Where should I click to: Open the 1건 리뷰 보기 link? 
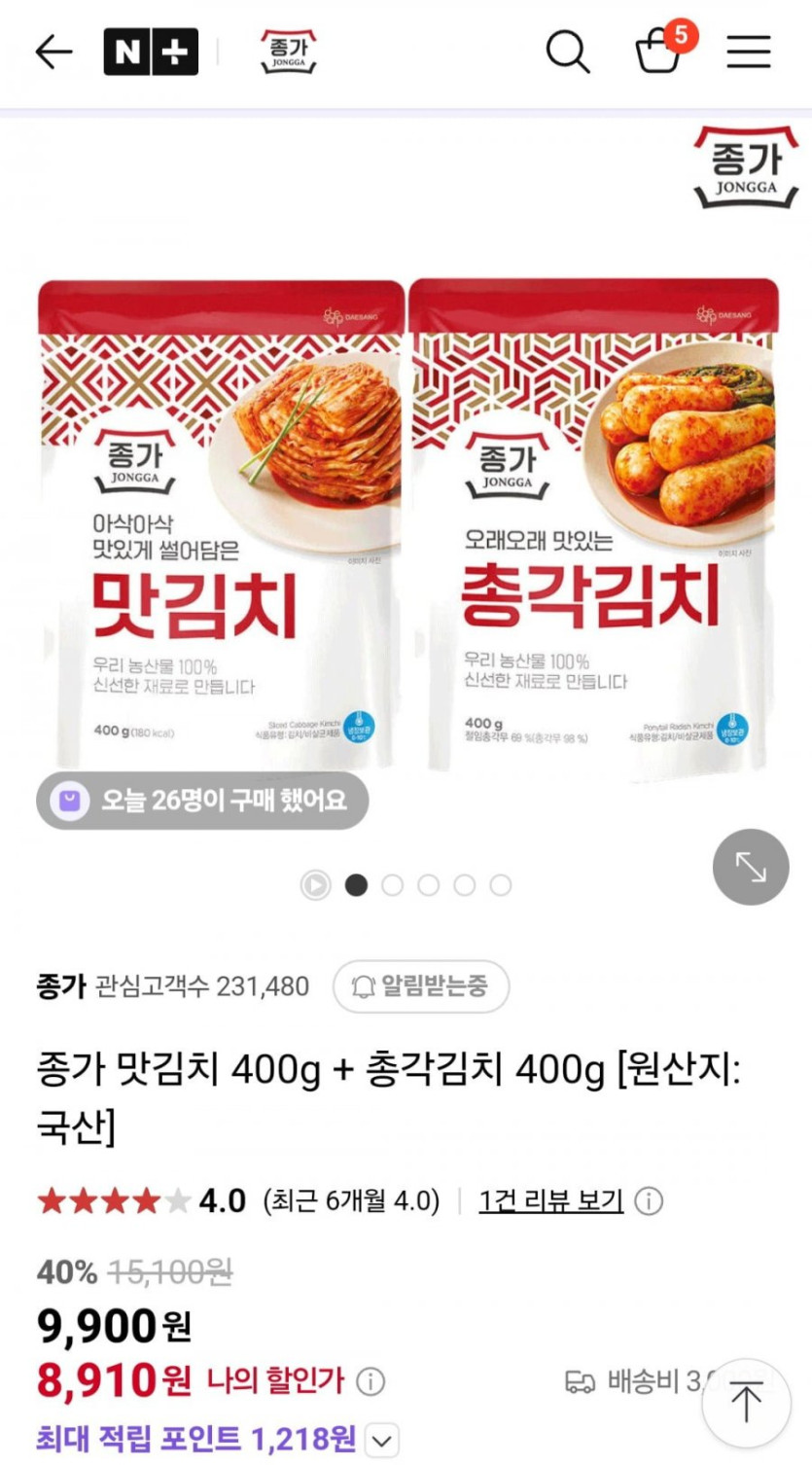point(550,1201)
